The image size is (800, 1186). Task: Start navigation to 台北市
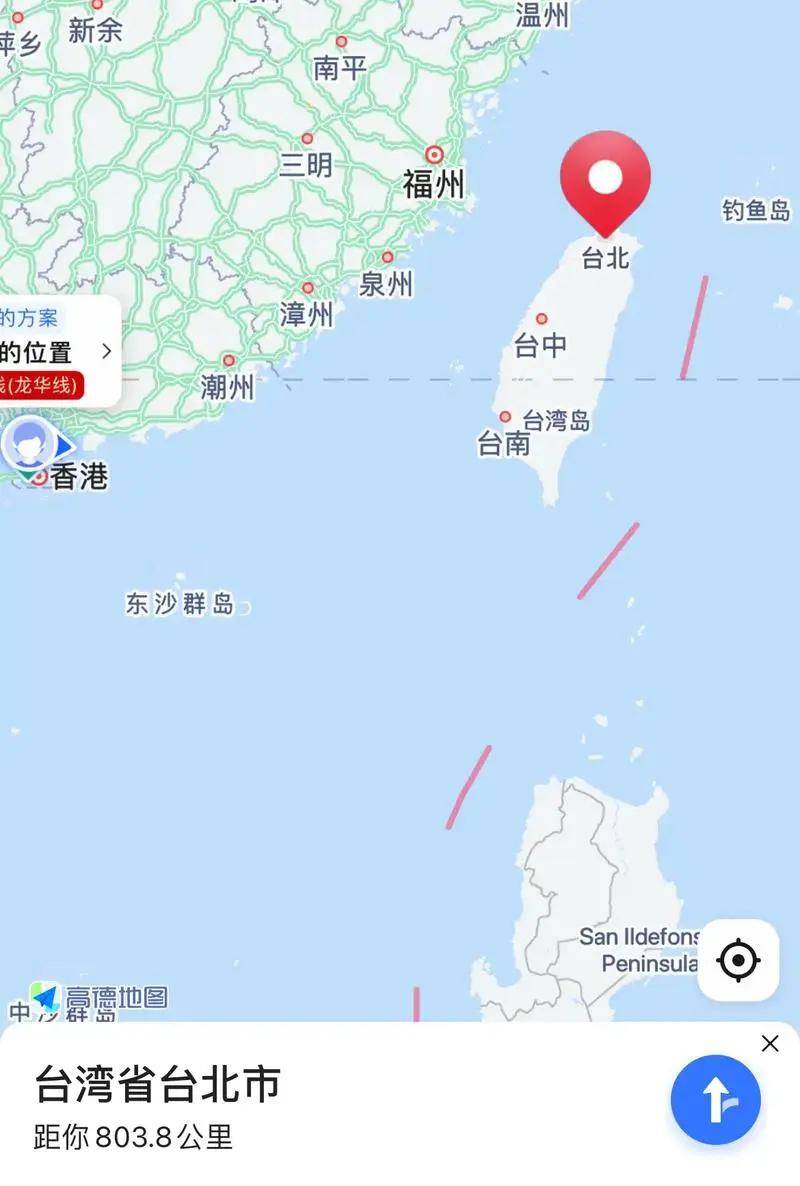[x=715, y=1100]
